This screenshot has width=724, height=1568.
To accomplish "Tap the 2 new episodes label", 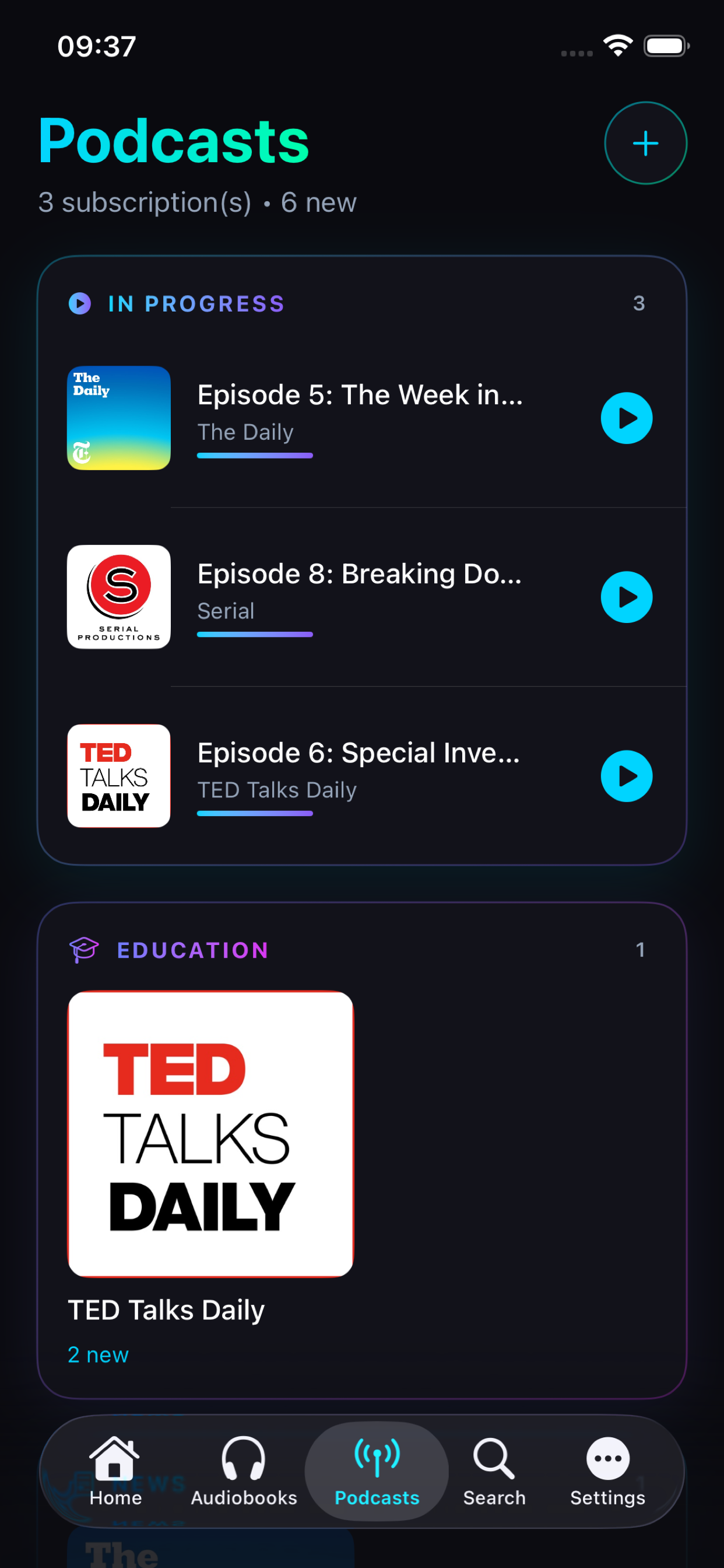I will [x=98, y=1354].
